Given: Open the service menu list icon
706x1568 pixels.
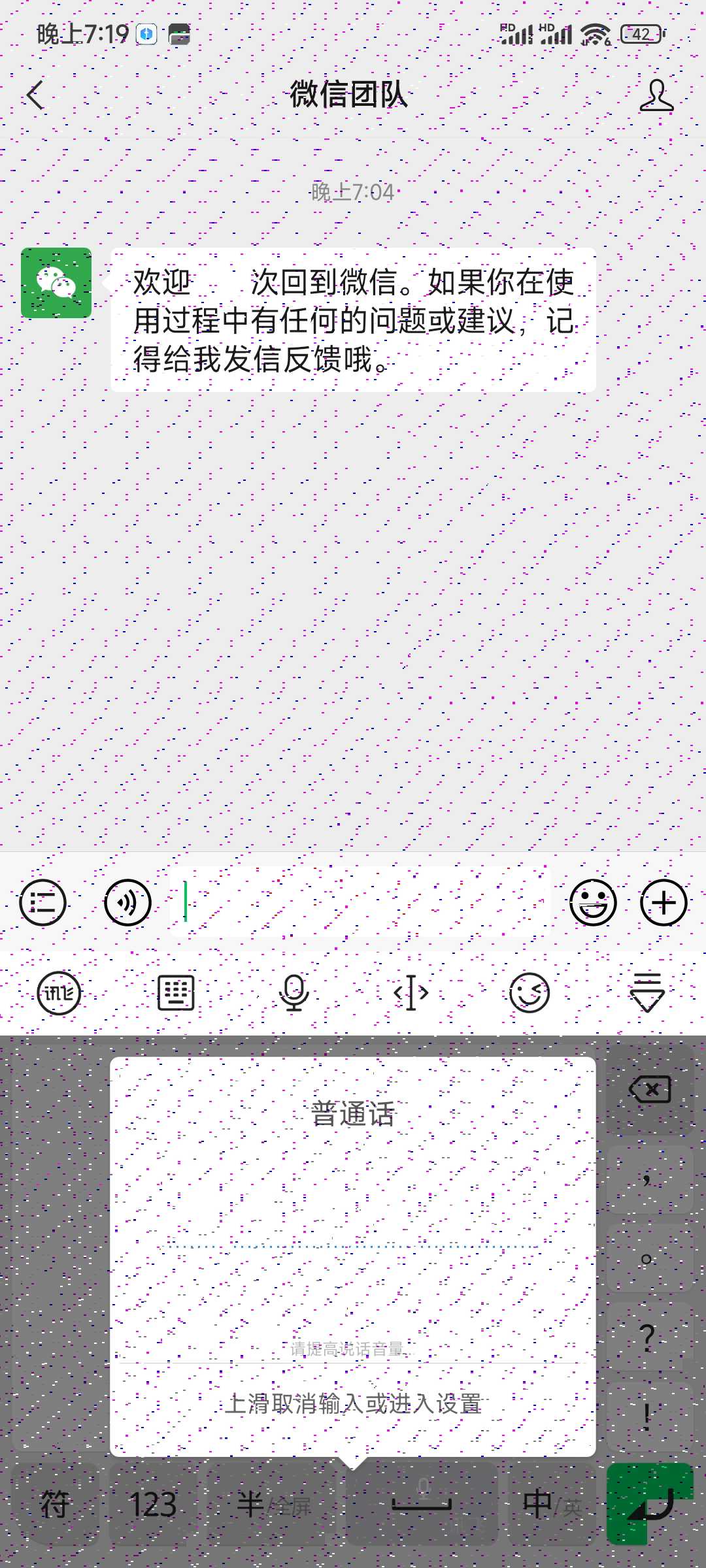Looking at the screenshot, I should pos(43,903).
